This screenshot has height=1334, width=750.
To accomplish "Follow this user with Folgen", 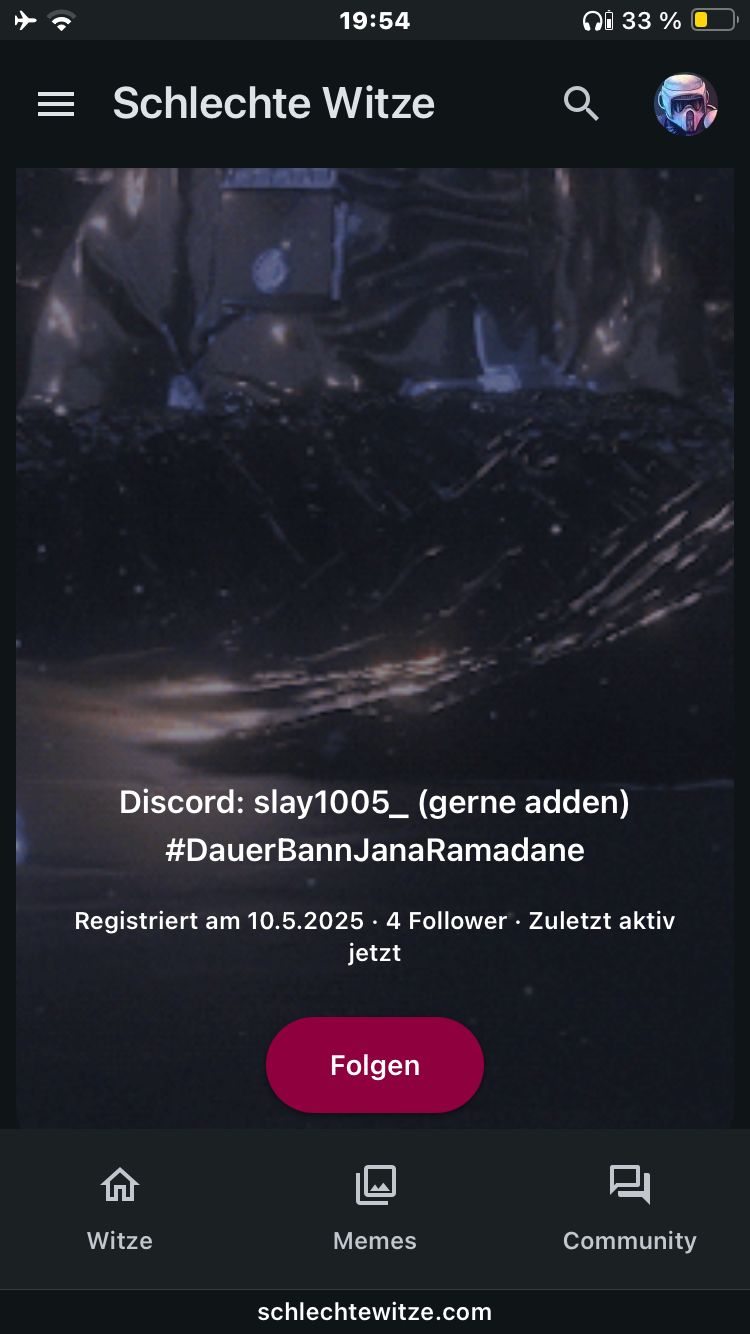I will tap(374, 1065).
